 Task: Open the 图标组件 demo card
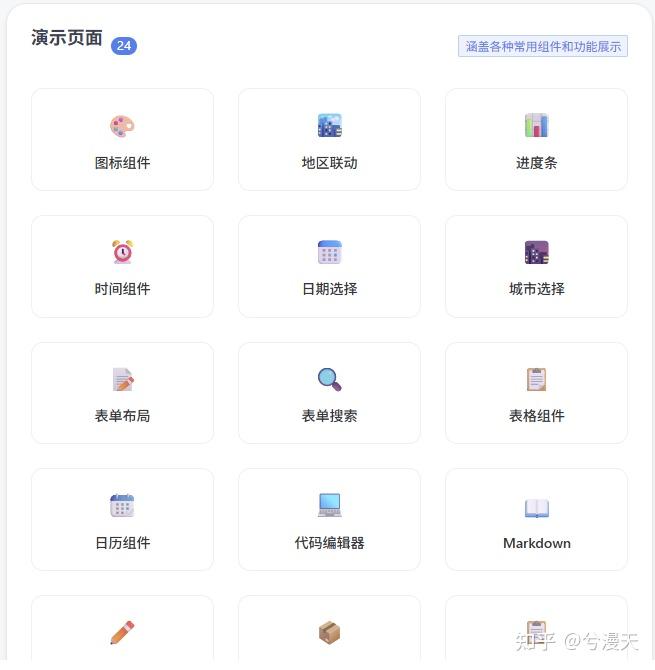pyautogui.click(x=122, y=140)
